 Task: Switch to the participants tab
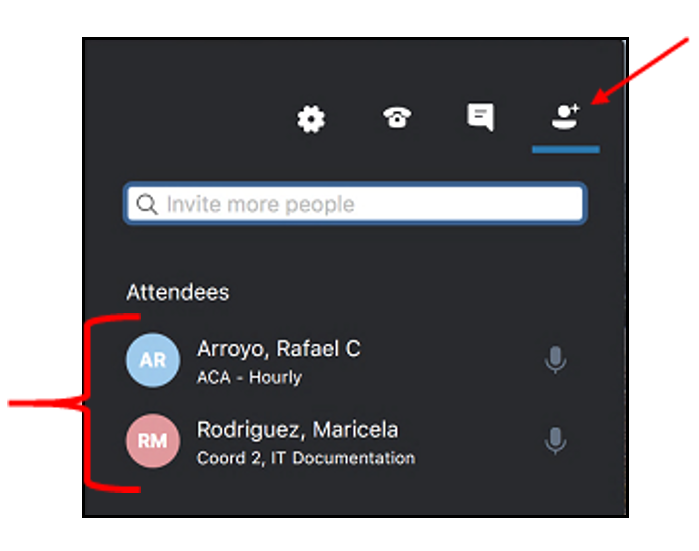[x=565, y=119]
